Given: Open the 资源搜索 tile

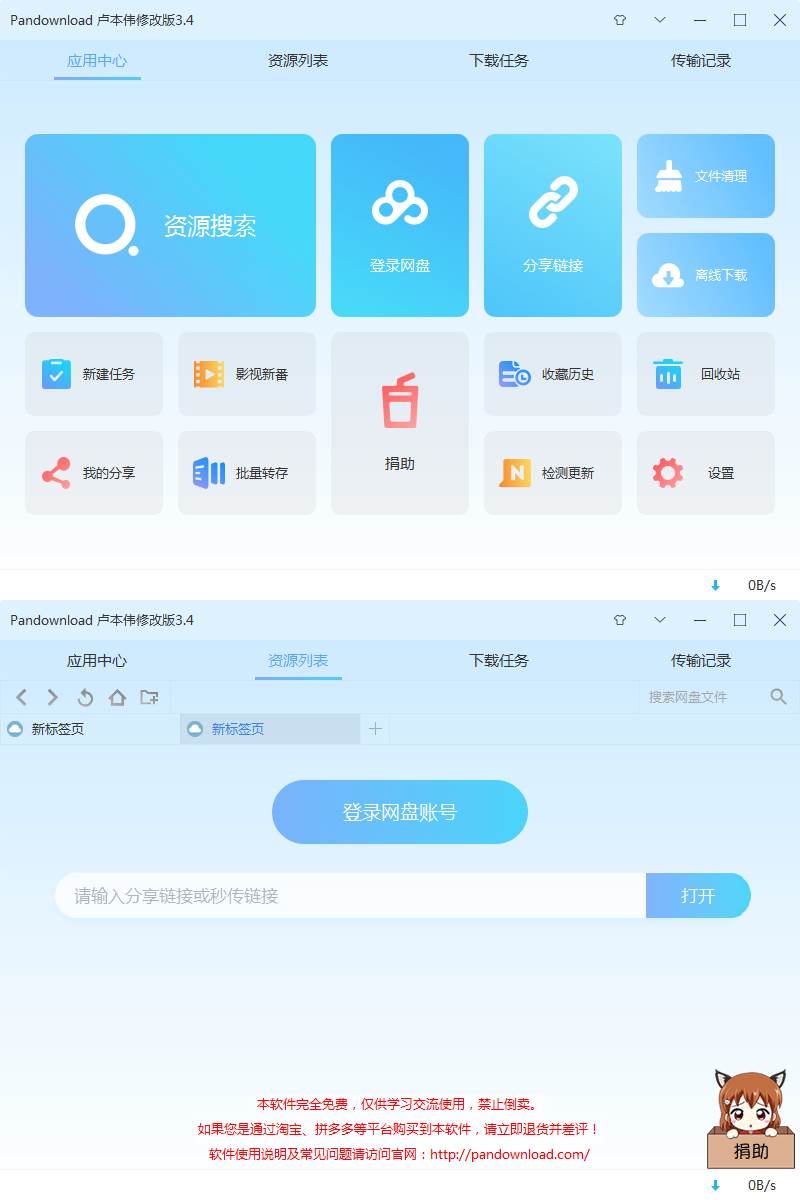Looking at the screenshot, I should point(170,225).
